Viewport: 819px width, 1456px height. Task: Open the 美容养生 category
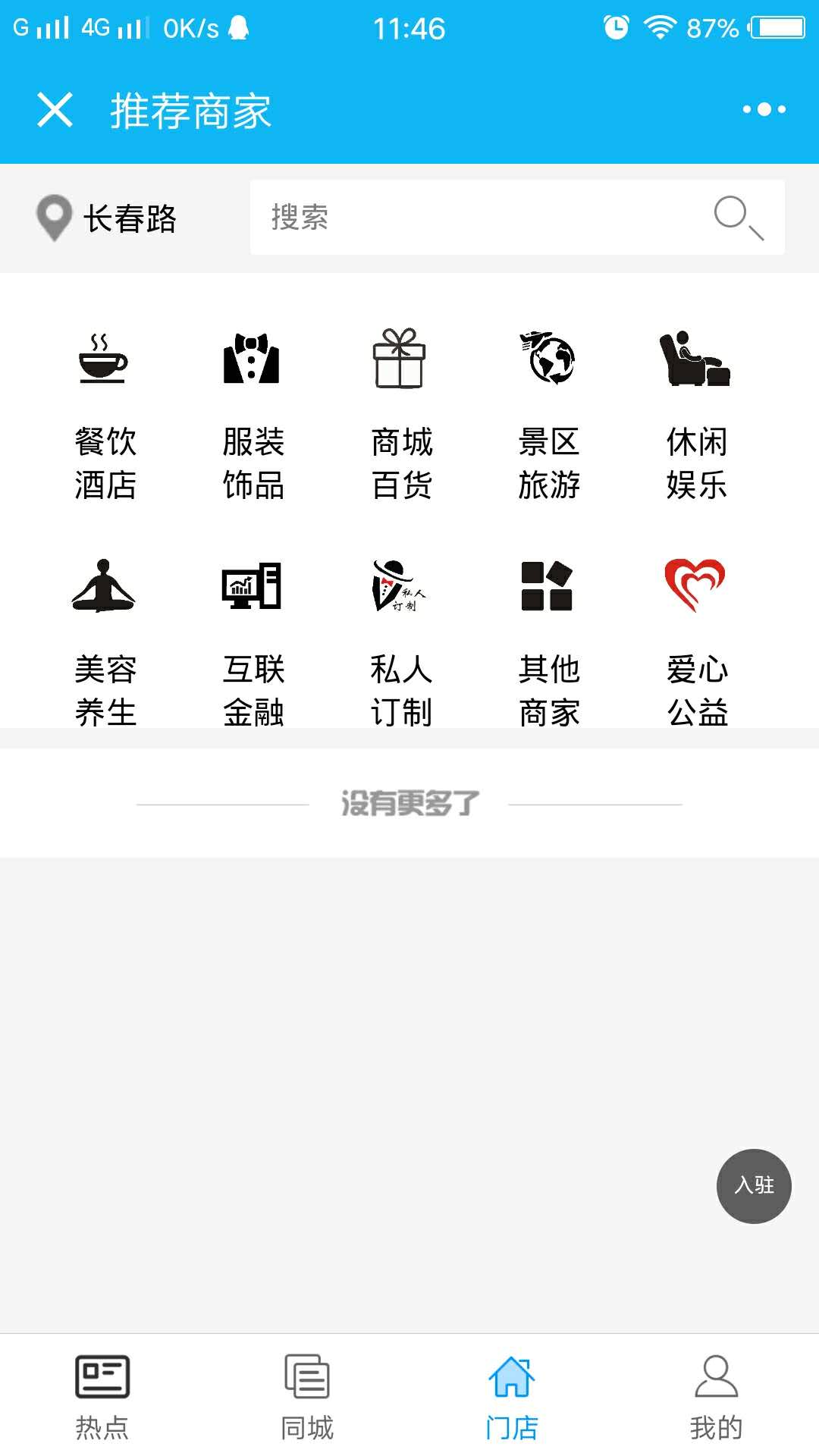click(x=105, y=642)
